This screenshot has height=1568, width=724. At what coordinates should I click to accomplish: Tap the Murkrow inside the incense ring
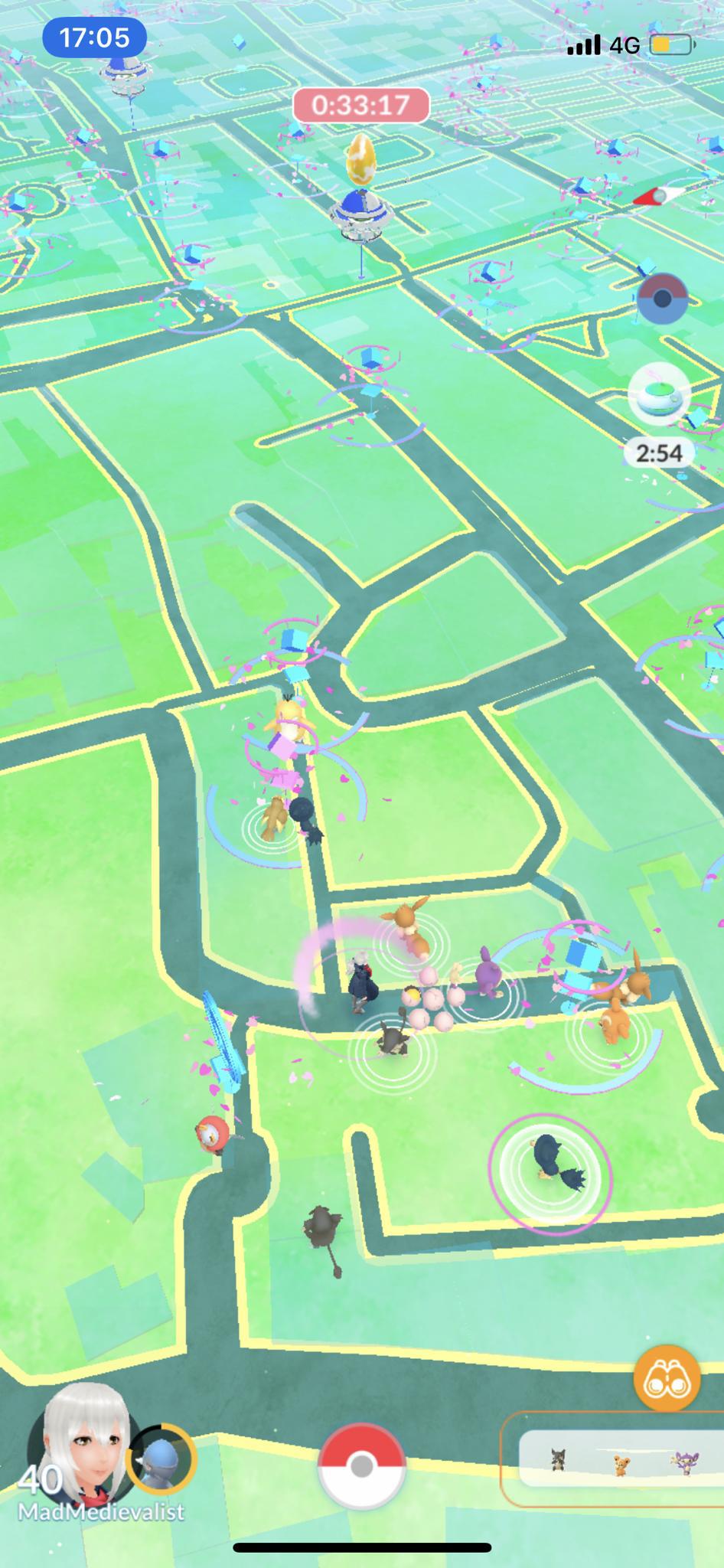[x=553, y=1165]
